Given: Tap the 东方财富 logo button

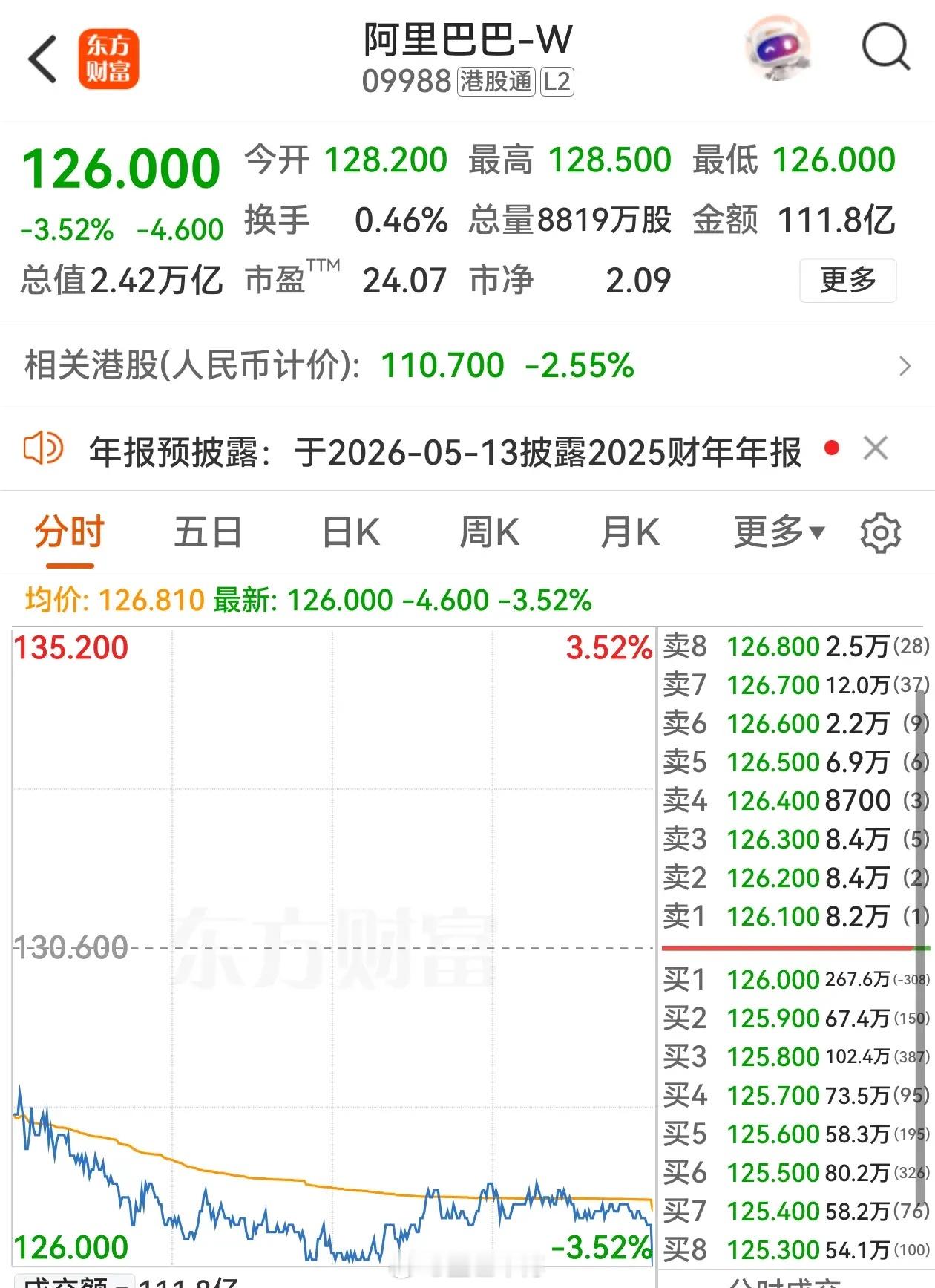Looking at the screenshot, I should tap(109, 59).
